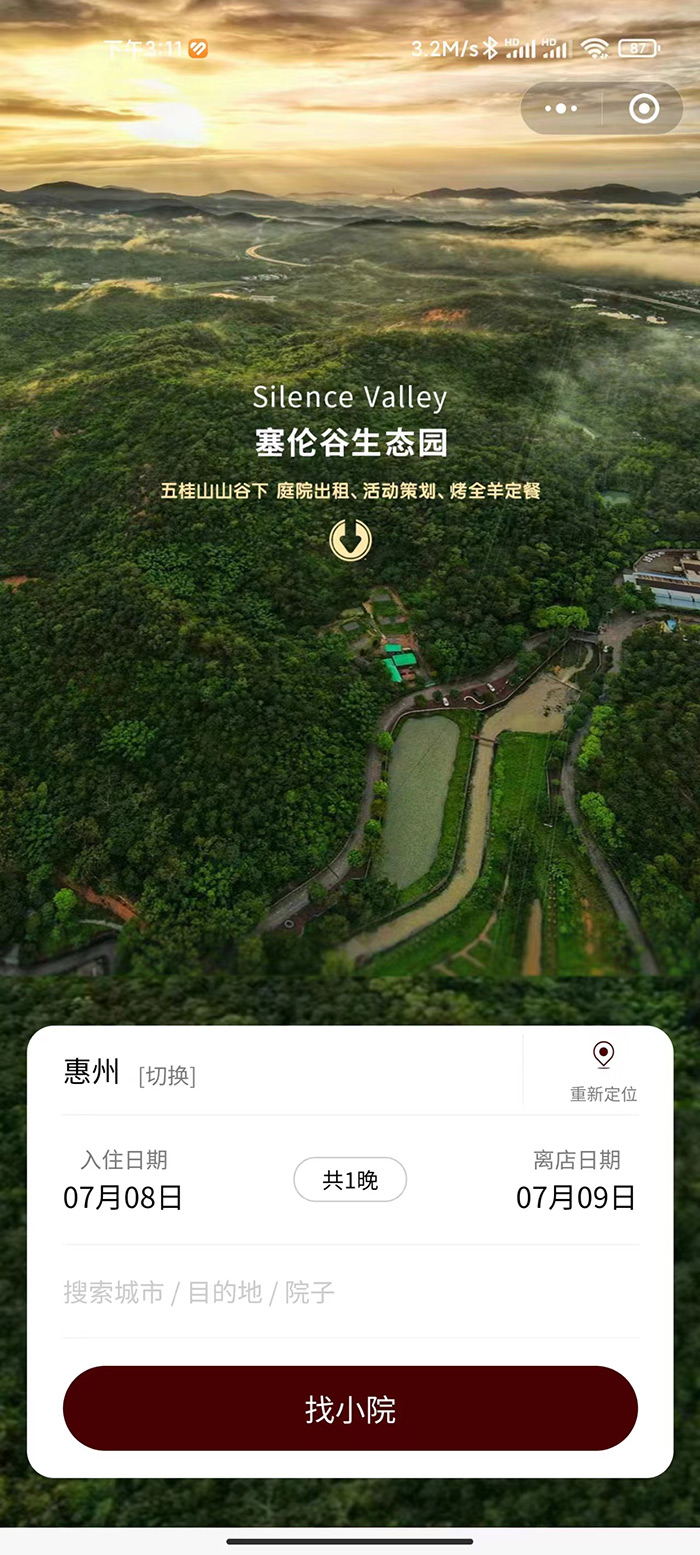Select the check-out date 07月09日
Viewport: 700px width, 1555px height.
coord(576,1196)
